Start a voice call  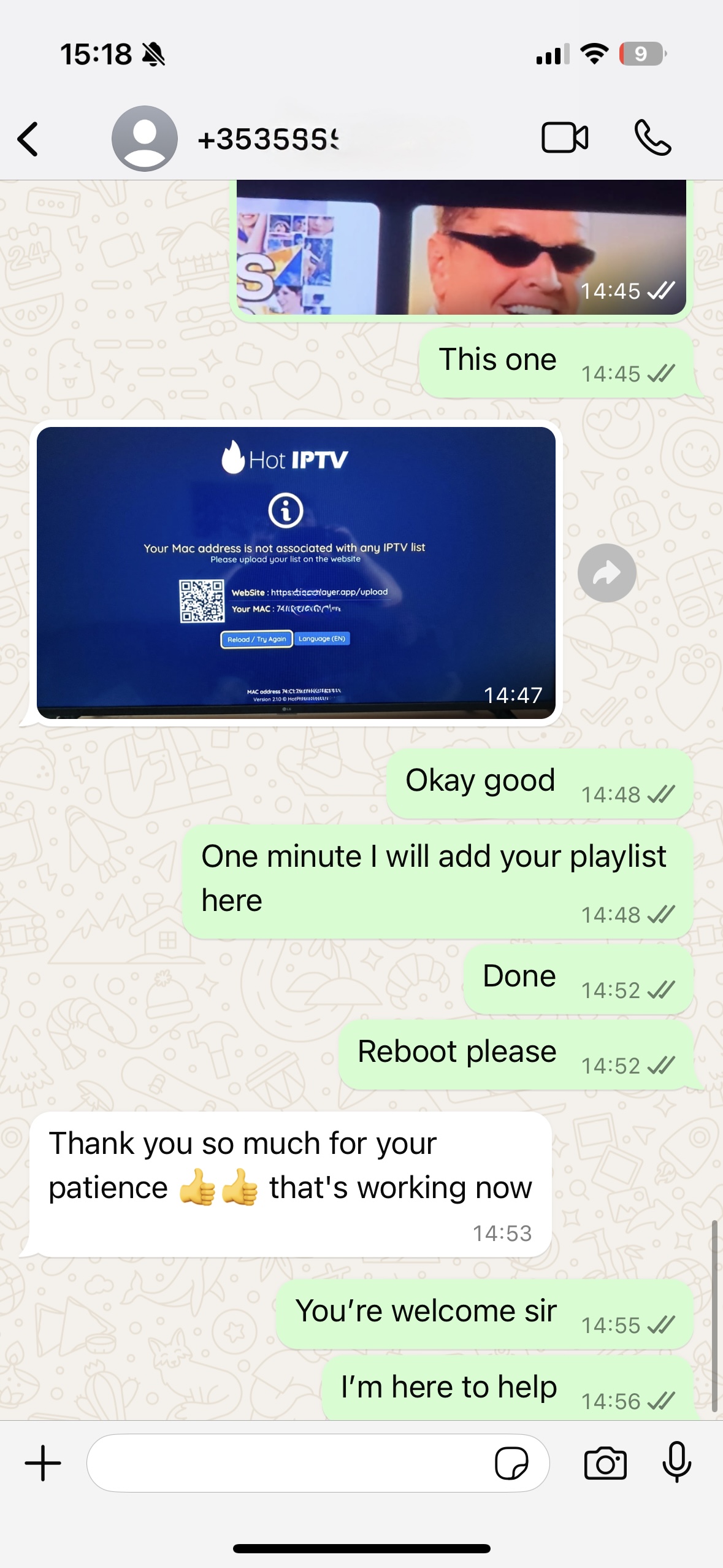point(654,139)
